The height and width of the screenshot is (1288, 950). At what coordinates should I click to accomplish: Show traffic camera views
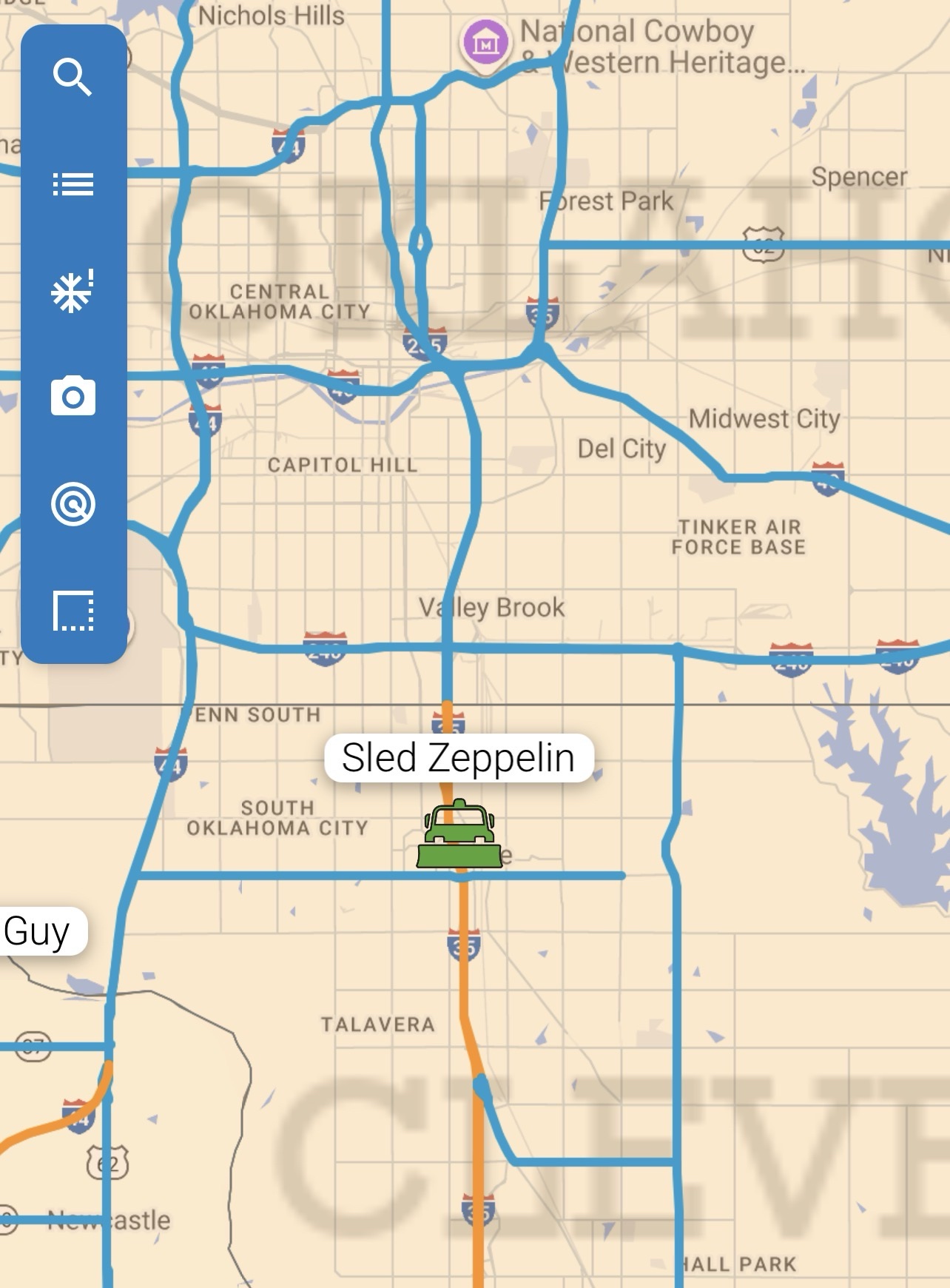pyautogui.click(x=73, y=396)
